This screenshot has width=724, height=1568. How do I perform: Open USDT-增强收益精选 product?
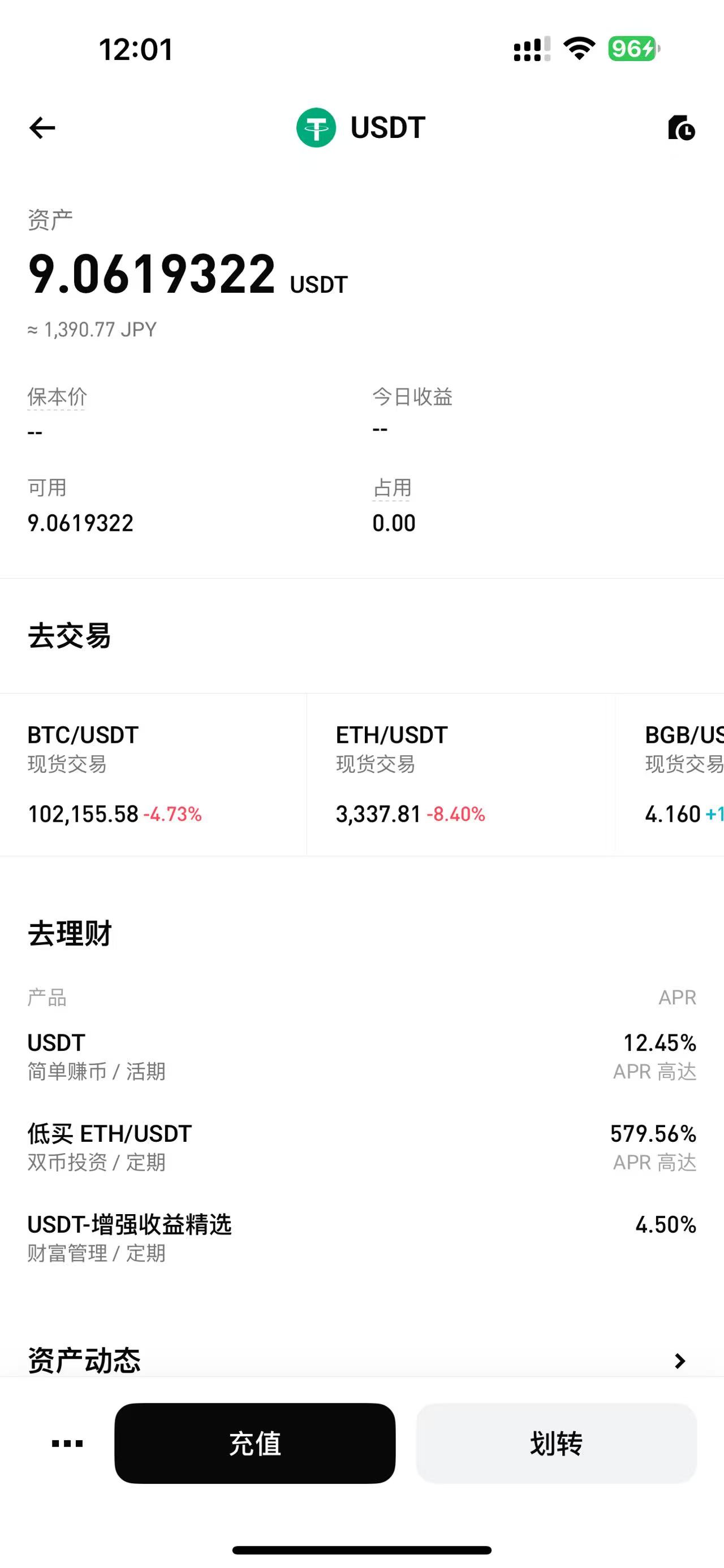click(x=361, y=1237)
